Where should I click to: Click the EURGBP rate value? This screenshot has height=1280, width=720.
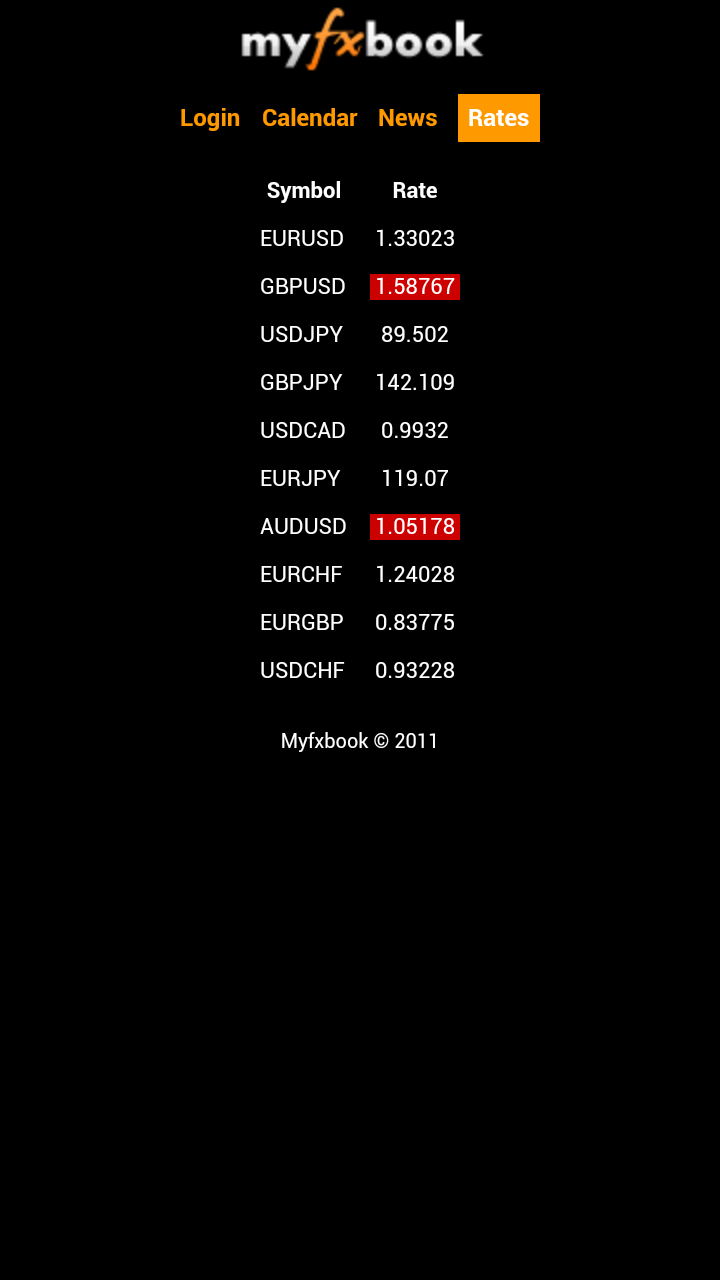414,622
